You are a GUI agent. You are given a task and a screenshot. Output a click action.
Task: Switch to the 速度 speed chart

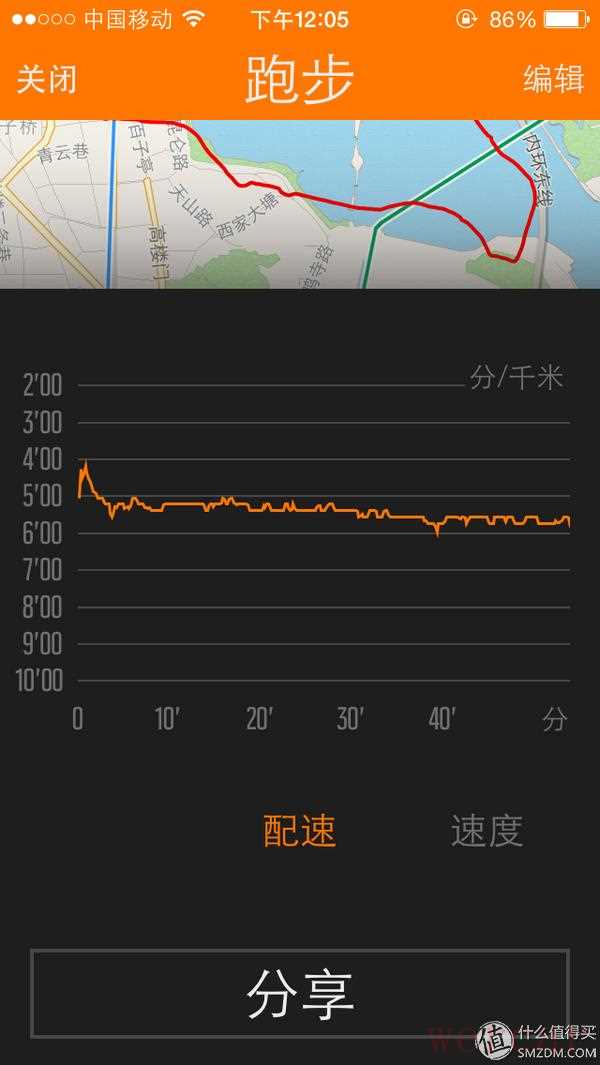[x=487, y=831]
